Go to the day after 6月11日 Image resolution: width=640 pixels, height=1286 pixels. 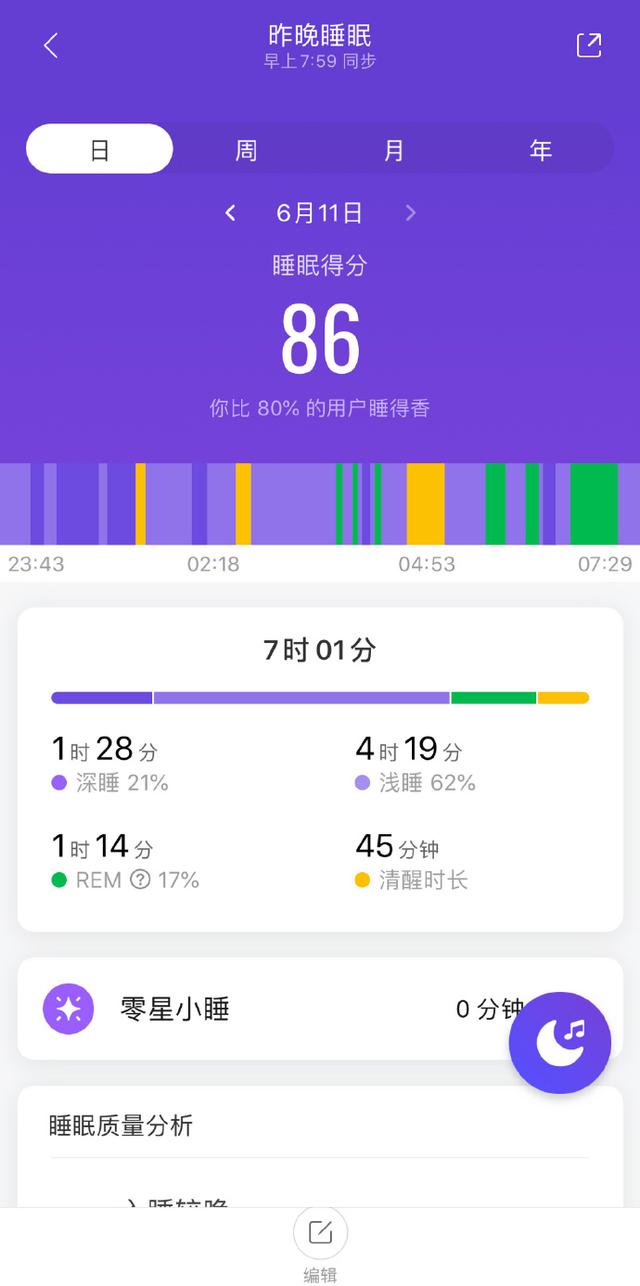(410, 212)
